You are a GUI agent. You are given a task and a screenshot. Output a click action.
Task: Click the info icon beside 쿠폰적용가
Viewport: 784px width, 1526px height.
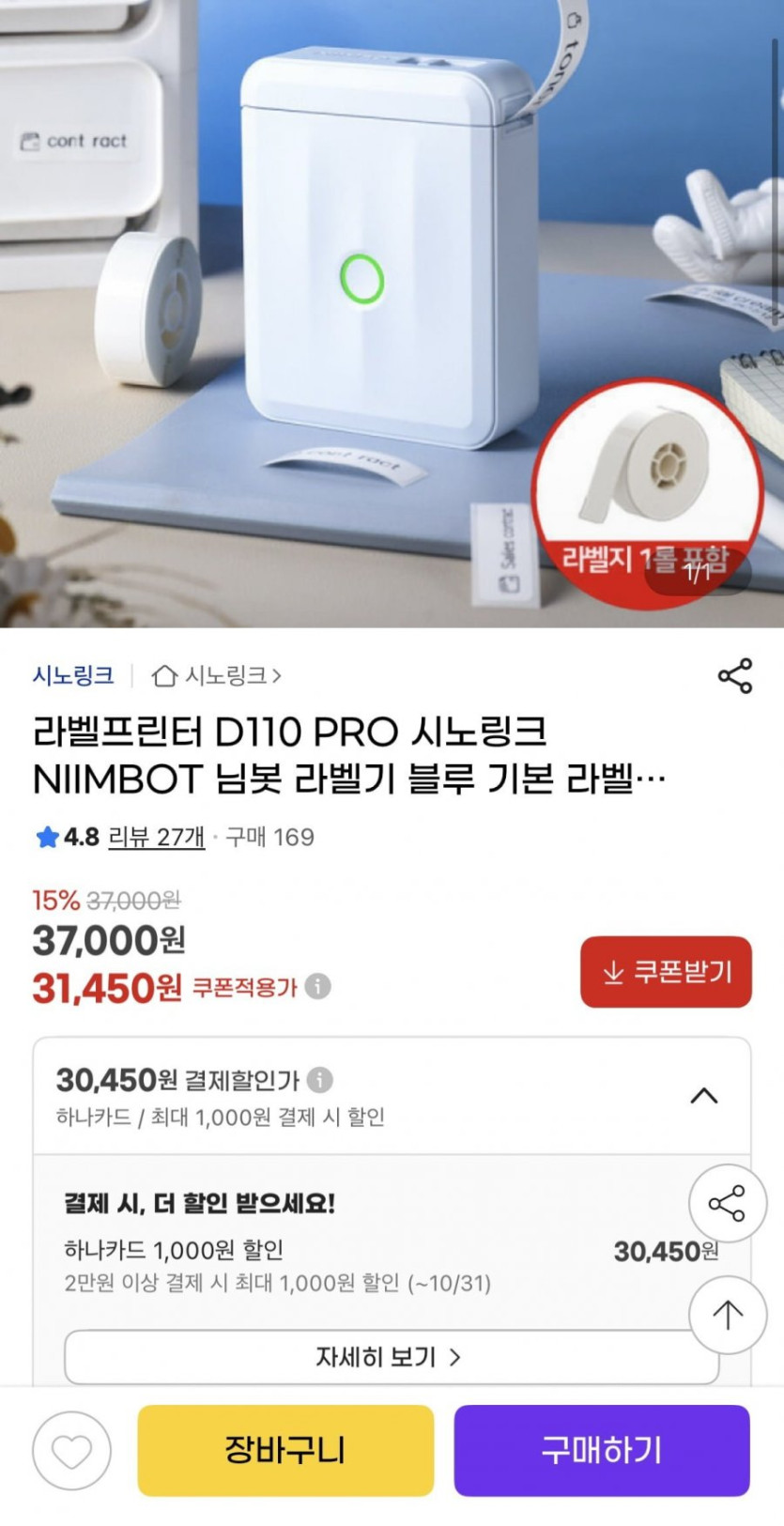tap(317, 987)
